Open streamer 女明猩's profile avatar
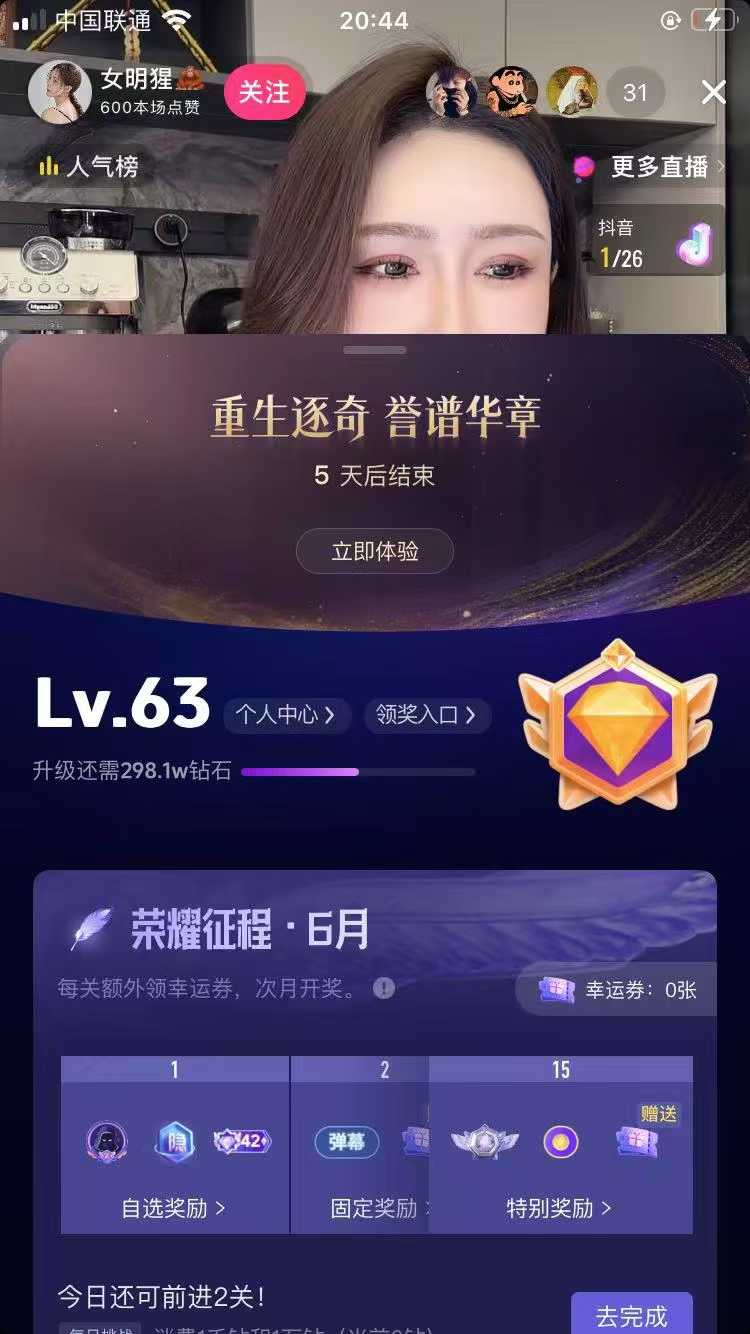The width and height of the screenshot is (750, 1334). (60, 92)
